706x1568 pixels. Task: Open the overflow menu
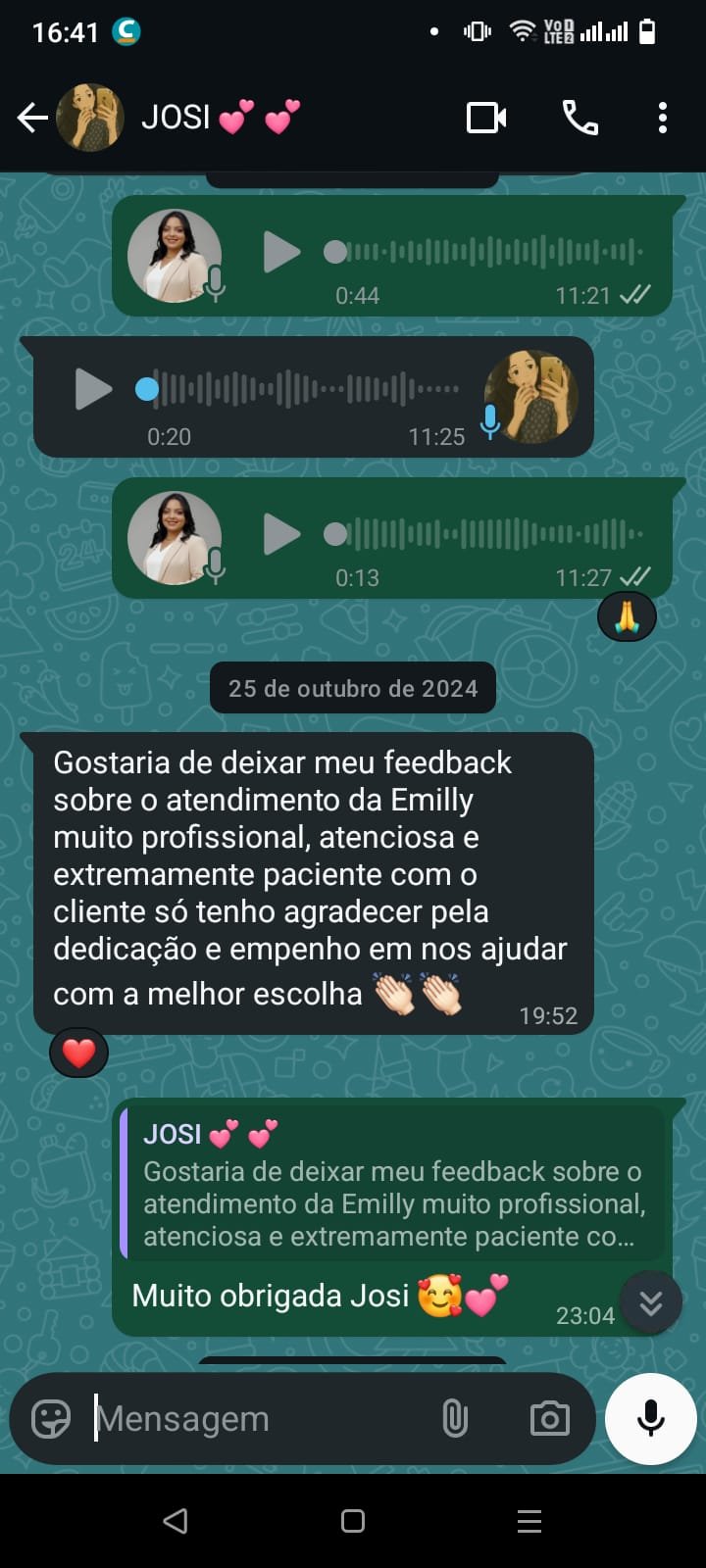click(663, 119)
